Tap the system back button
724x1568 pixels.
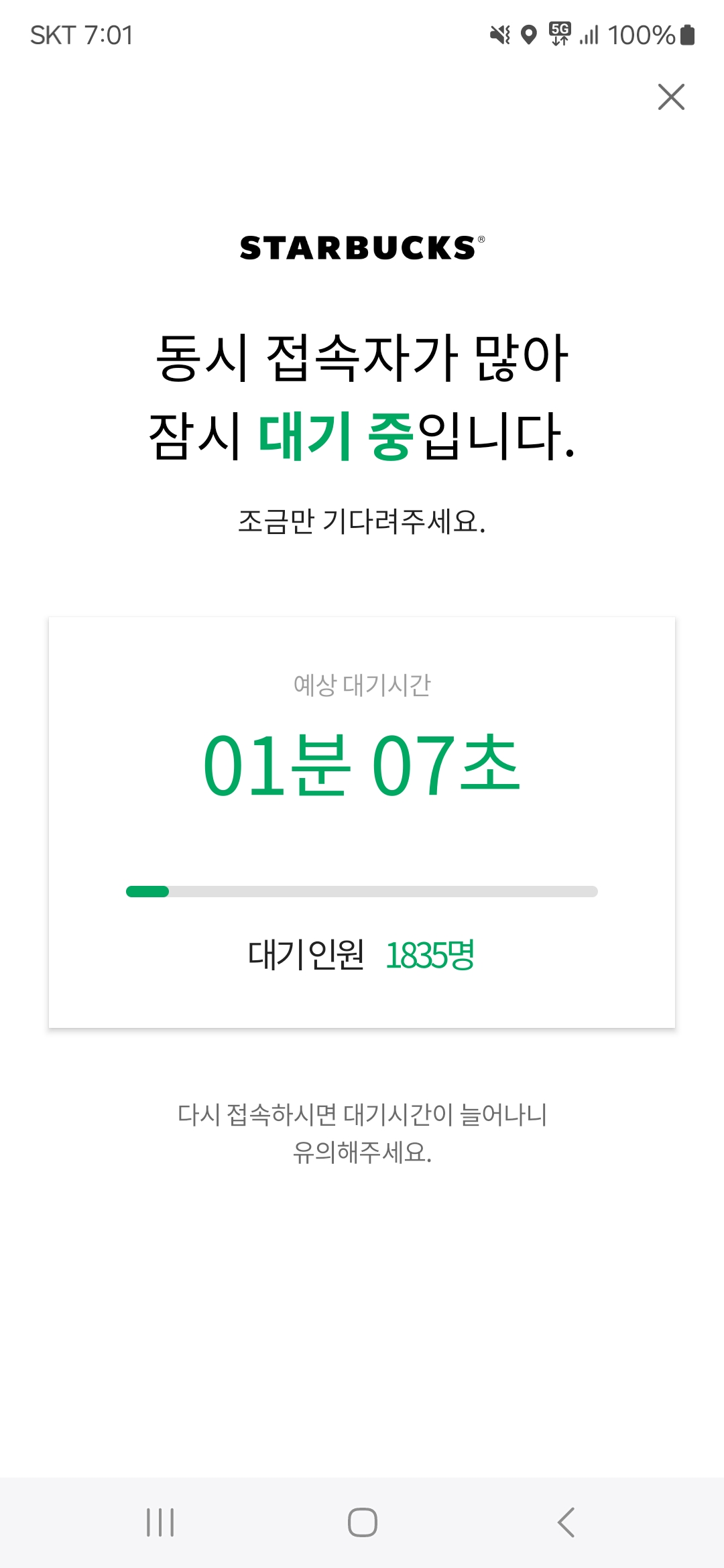coord(566,1522)
